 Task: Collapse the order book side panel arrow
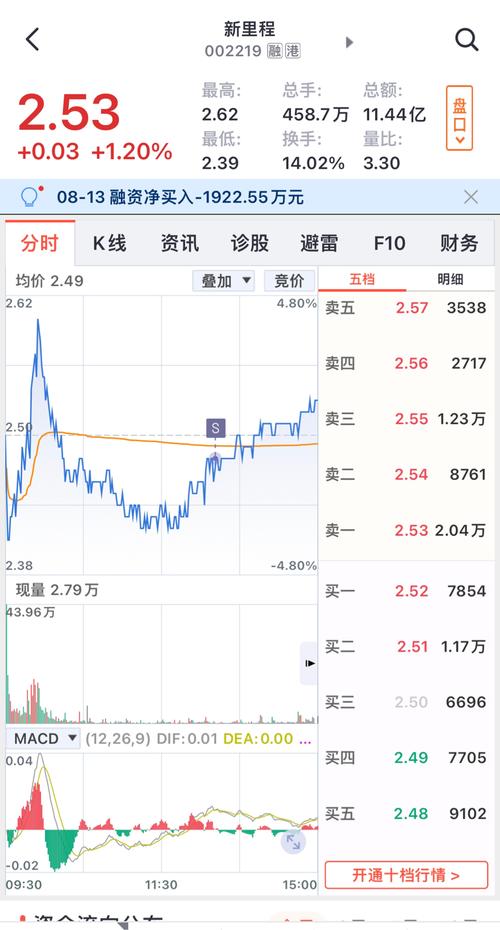click(310, 663)
